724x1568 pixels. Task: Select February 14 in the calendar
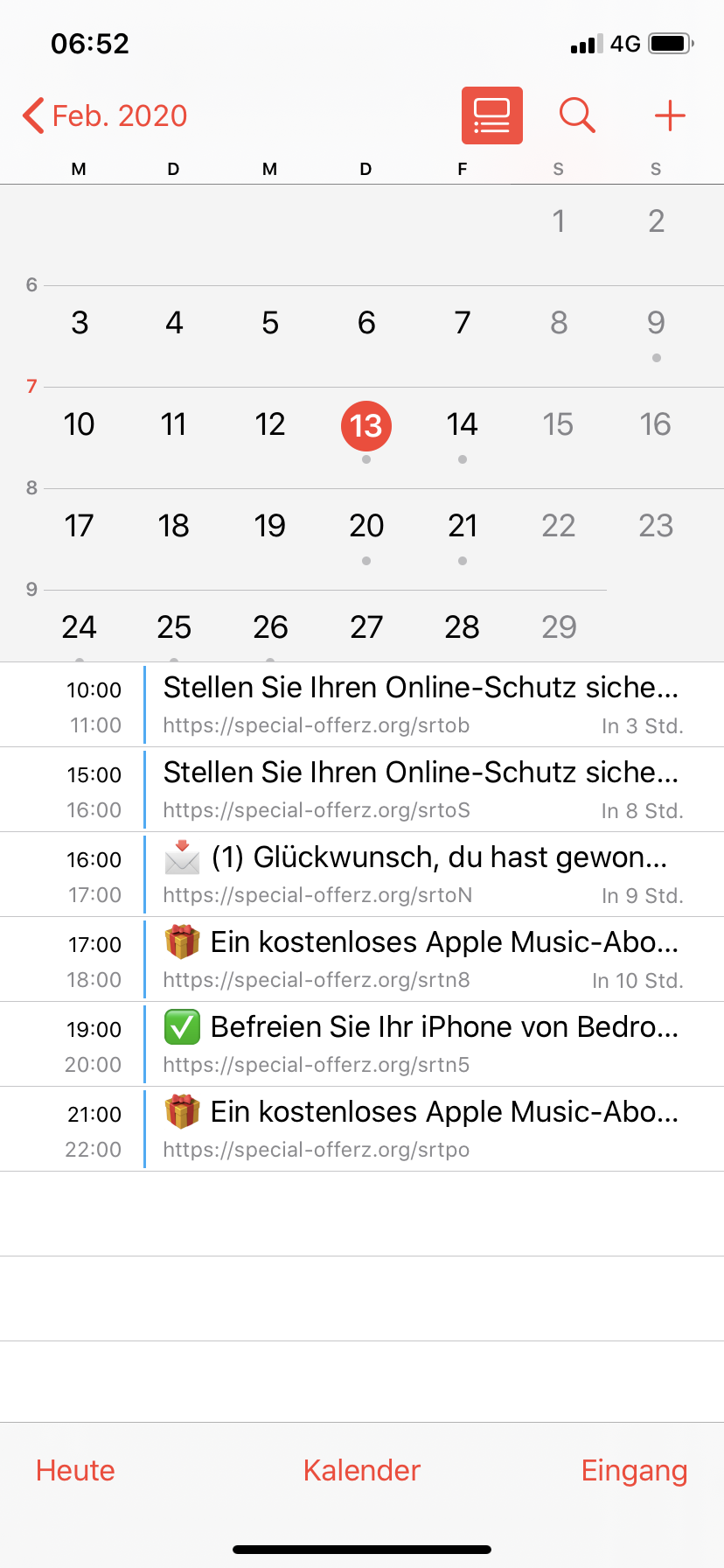coord(462,425)
